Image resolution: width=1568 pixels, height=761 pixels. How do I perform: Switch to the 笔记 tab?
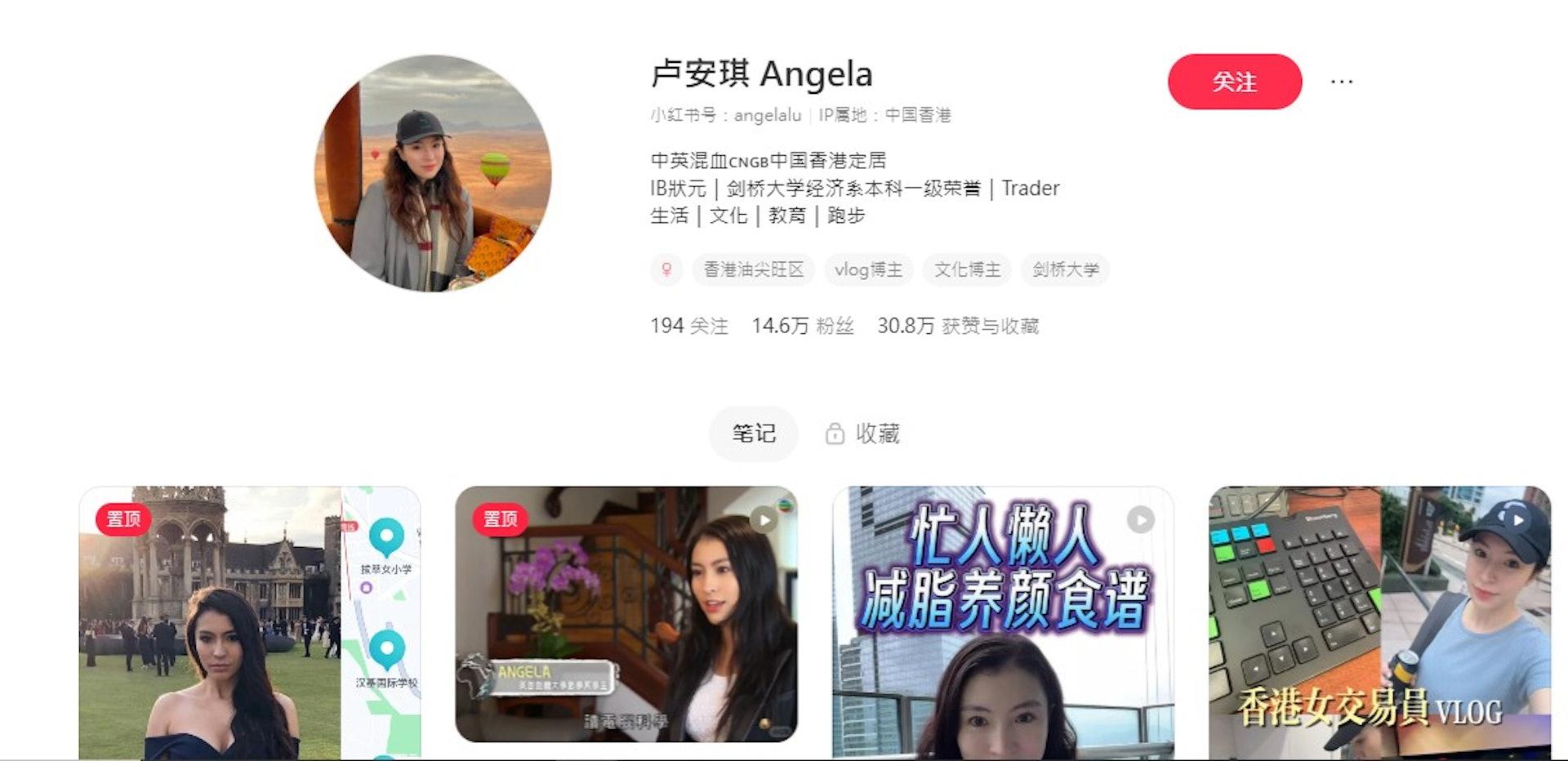tap(753, 434)
